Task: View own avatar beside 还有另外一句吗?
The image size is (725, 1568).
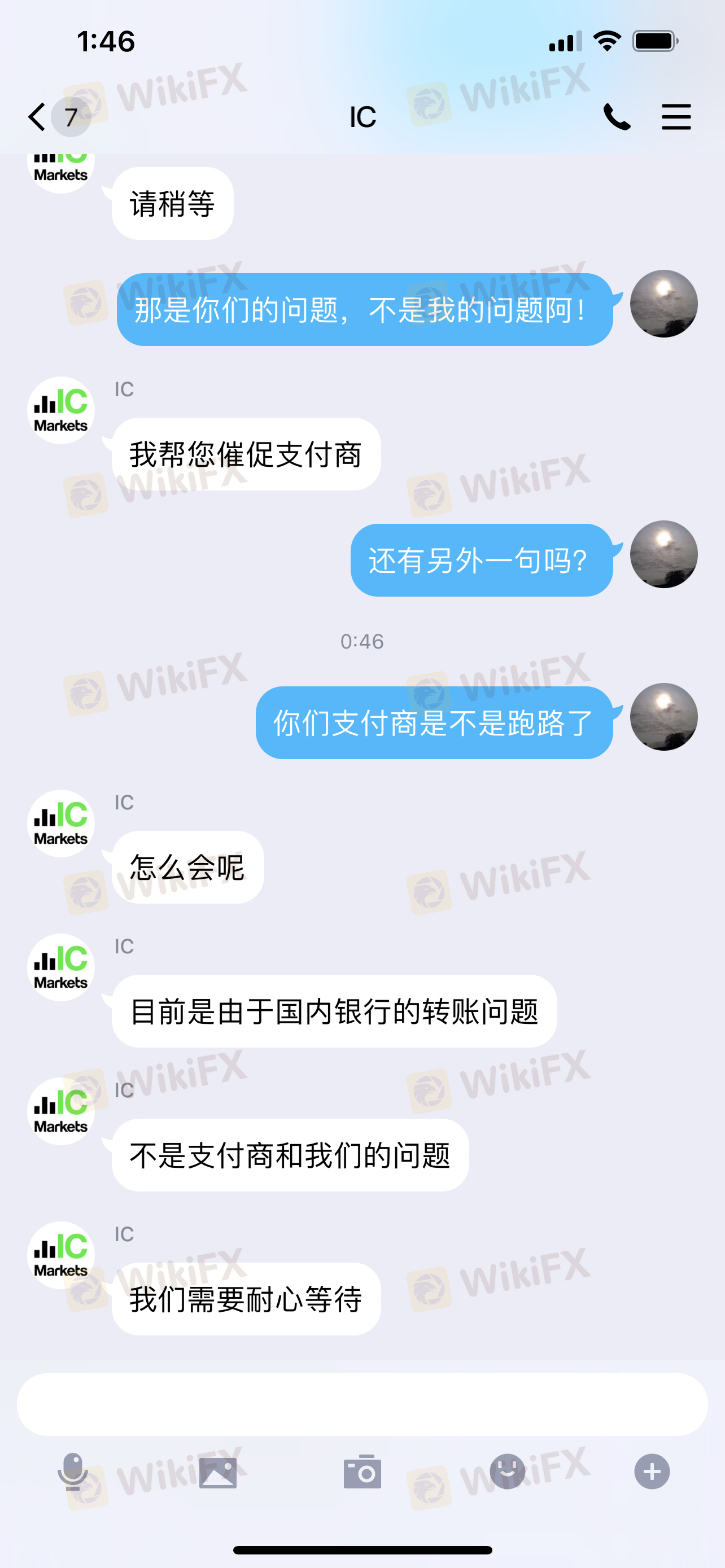Action: coord(663,554)
